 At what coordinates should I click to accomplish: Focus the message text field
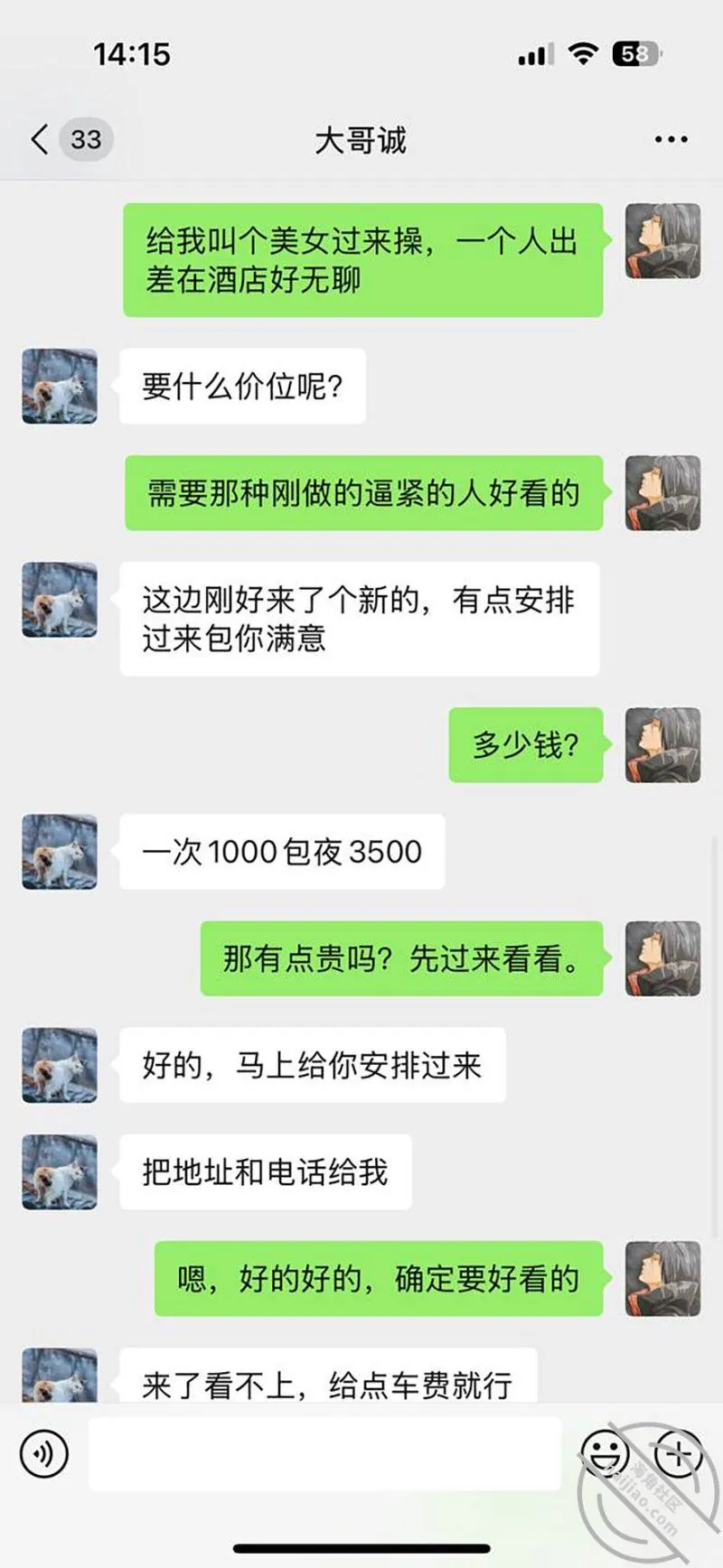pos(324,1454)
